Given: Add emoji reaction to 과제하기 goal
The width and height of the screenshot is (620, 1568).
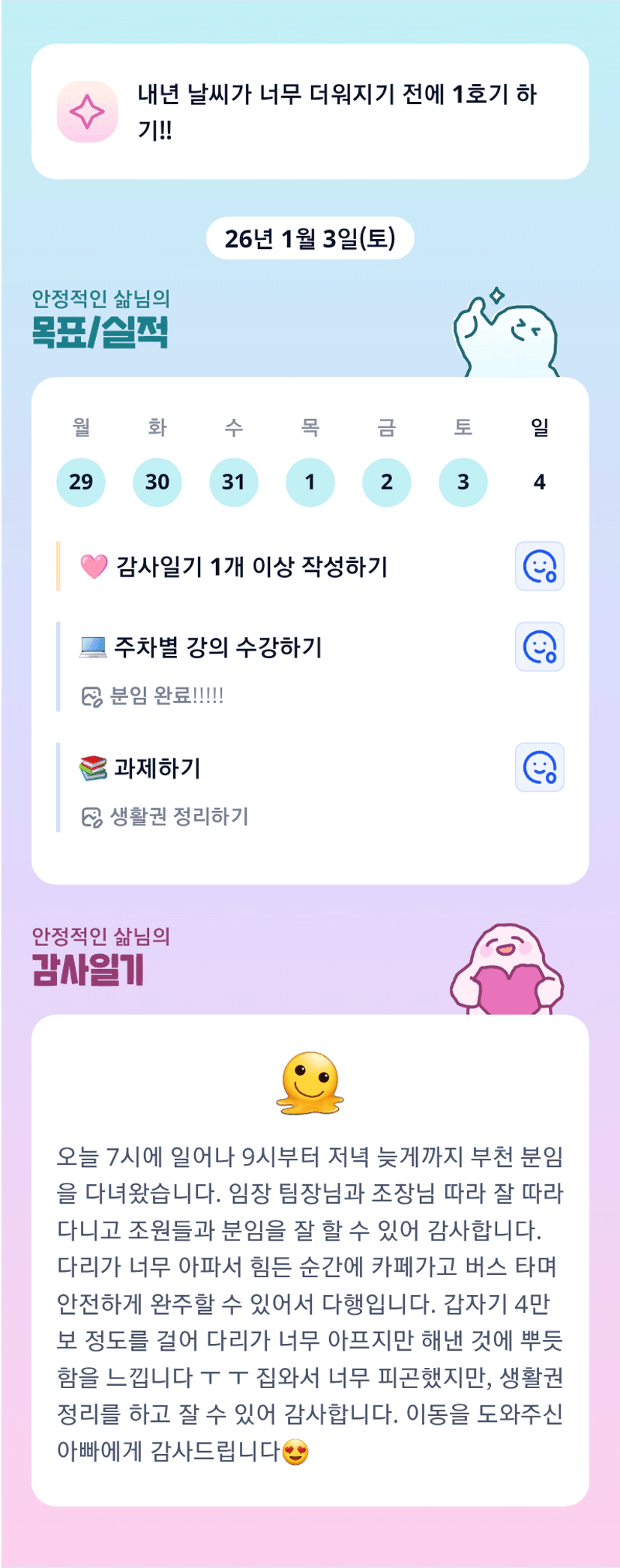Looking at the screenshot, I should (540, 768).
